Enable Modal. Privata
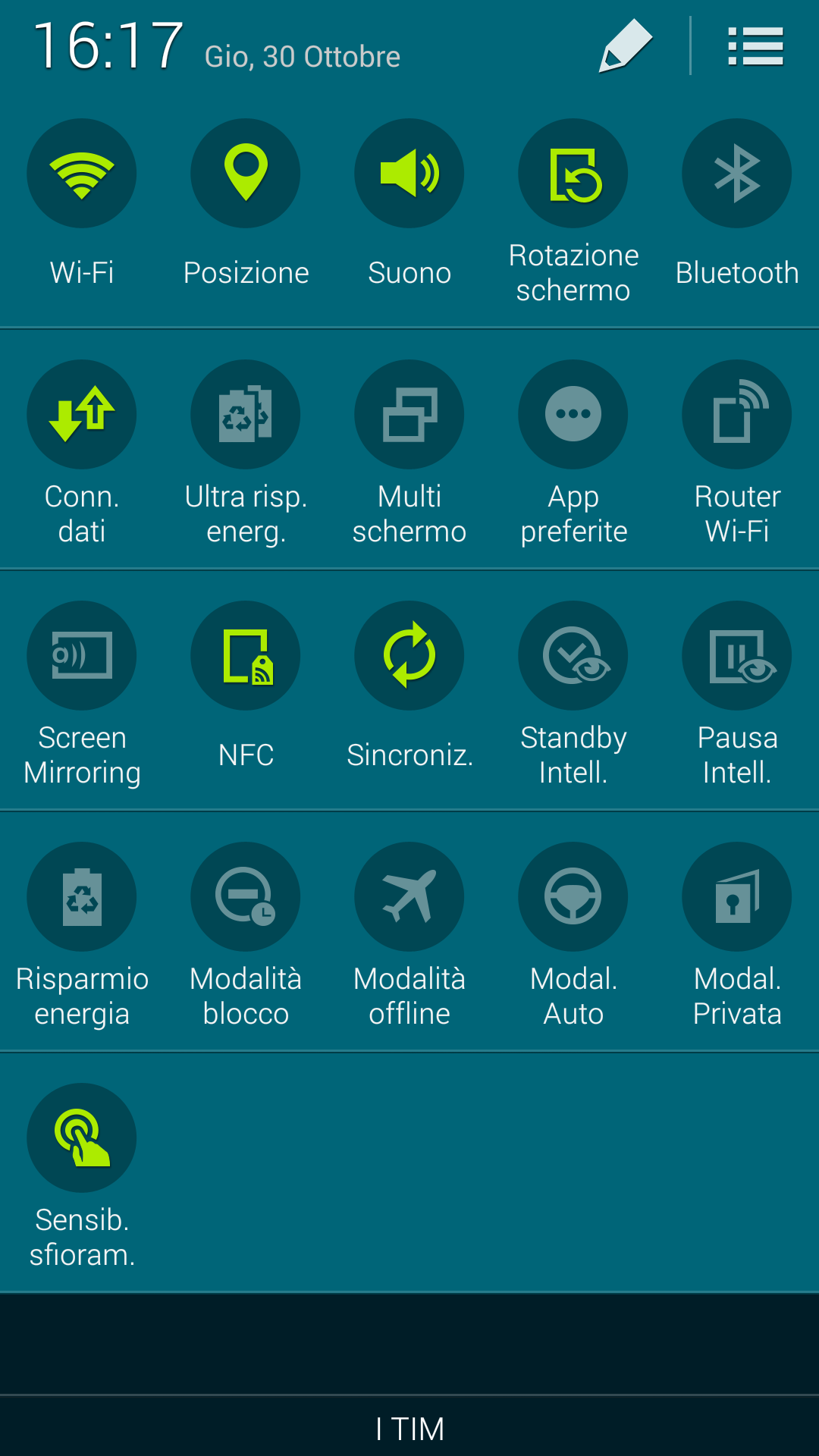The width and height of the screenshot is (819, 1456). coord(737,896)
